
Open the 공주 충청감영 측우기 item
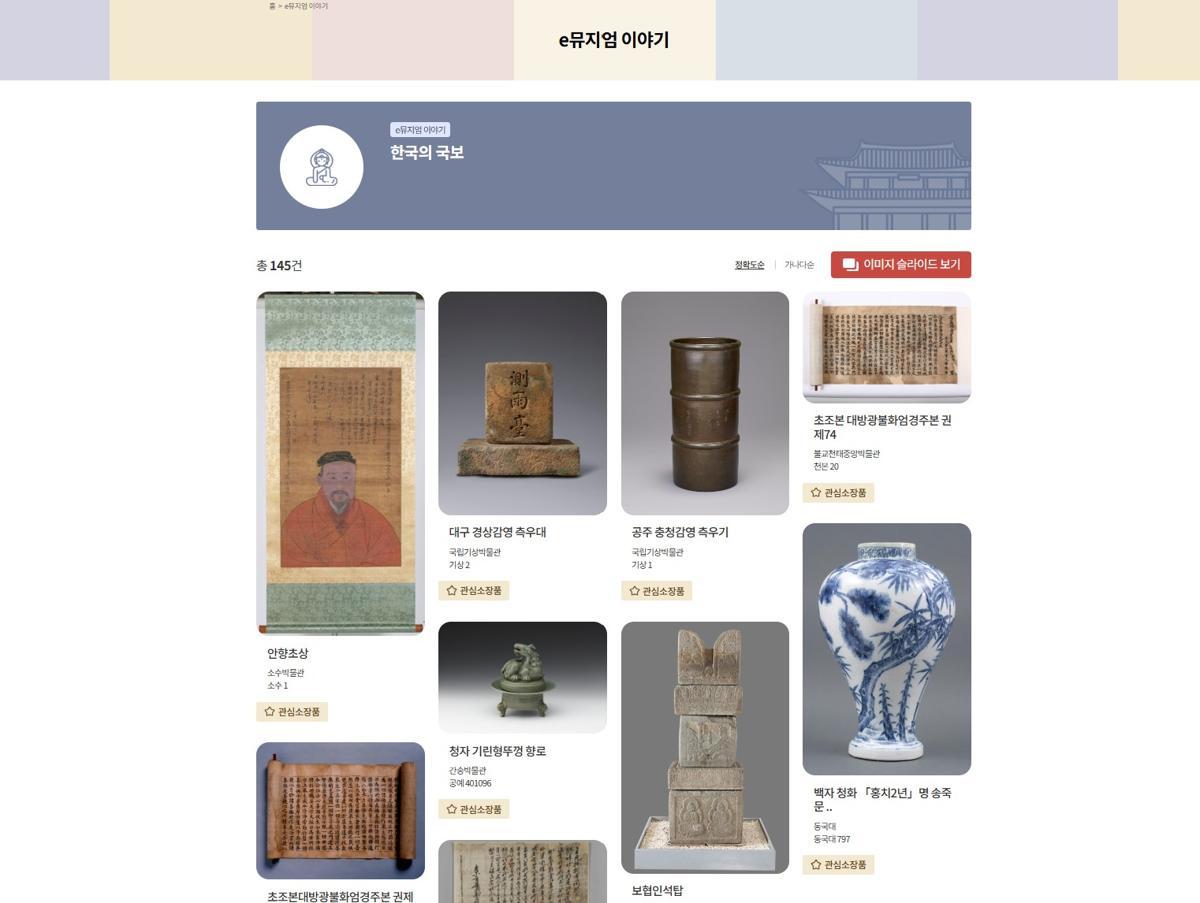click(x=704, y=403)
